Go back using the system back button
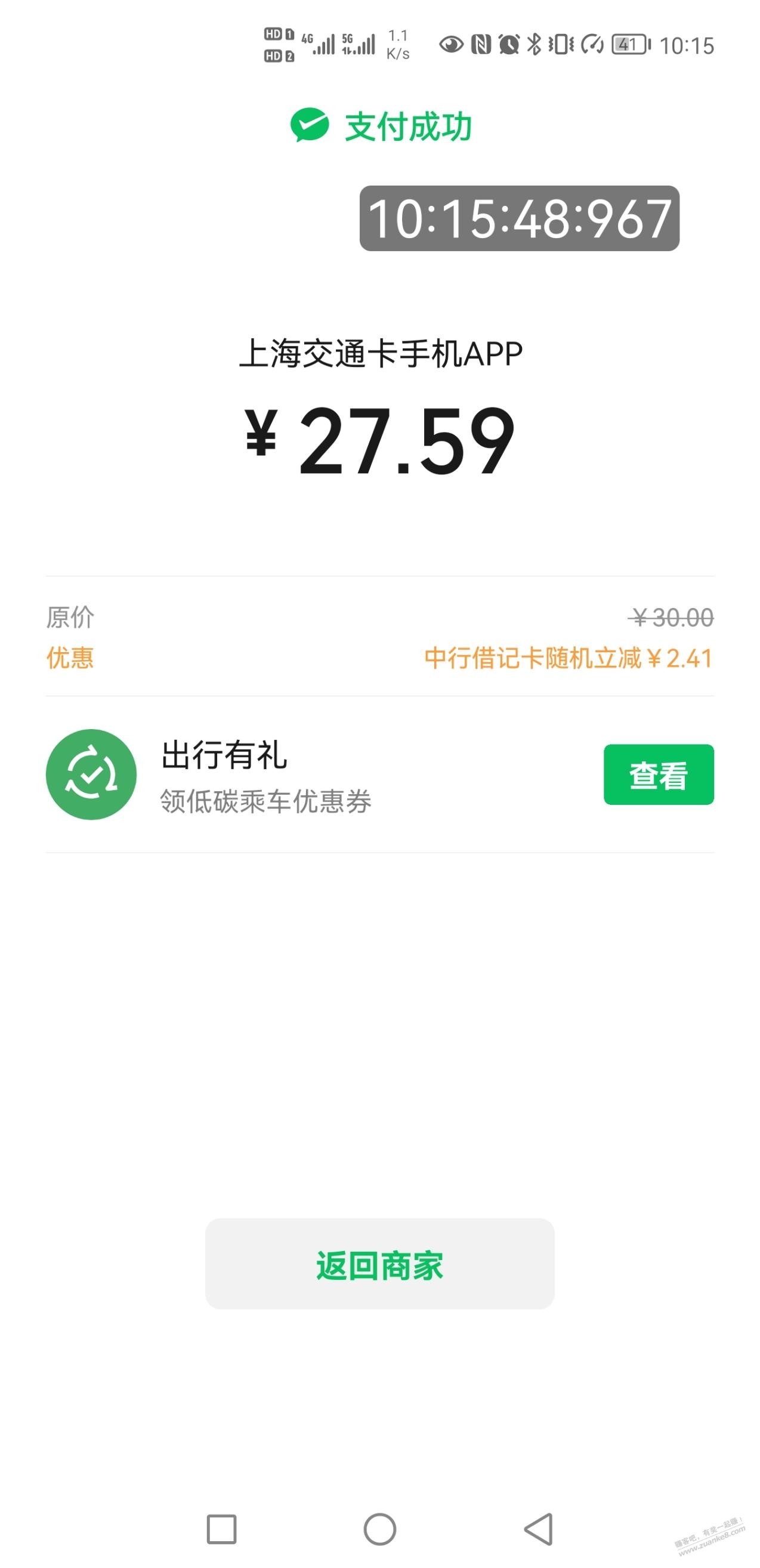 pos(539,1529)
